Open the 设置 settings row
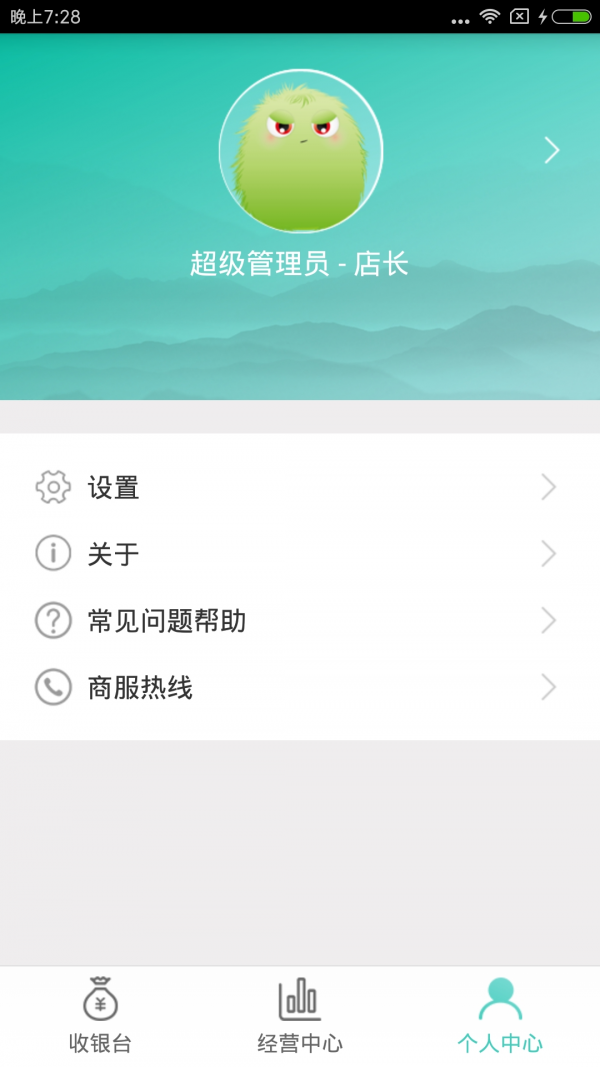600x1067 pixels. 300,488
